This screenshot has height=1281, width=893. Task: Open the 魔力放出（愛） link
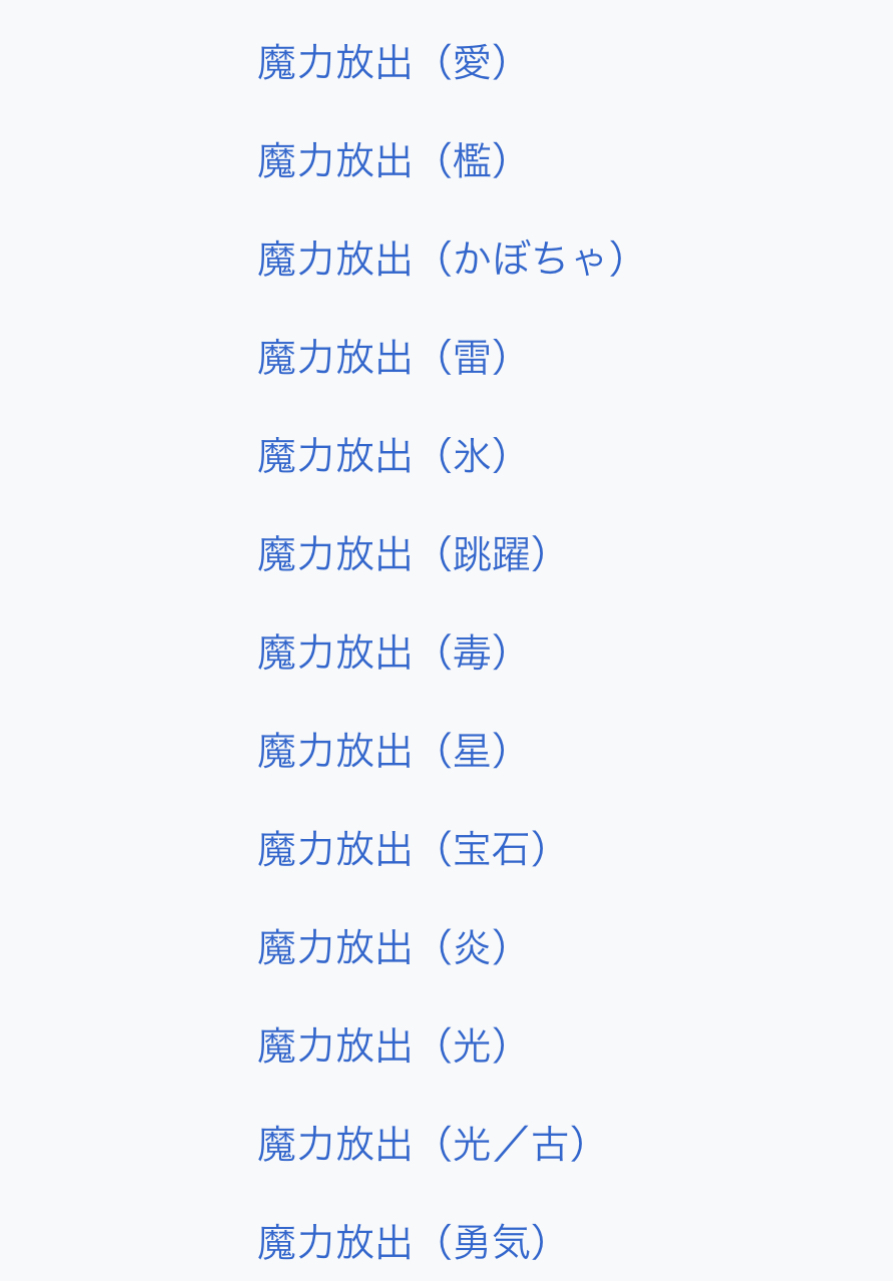[x=383, y=62]
